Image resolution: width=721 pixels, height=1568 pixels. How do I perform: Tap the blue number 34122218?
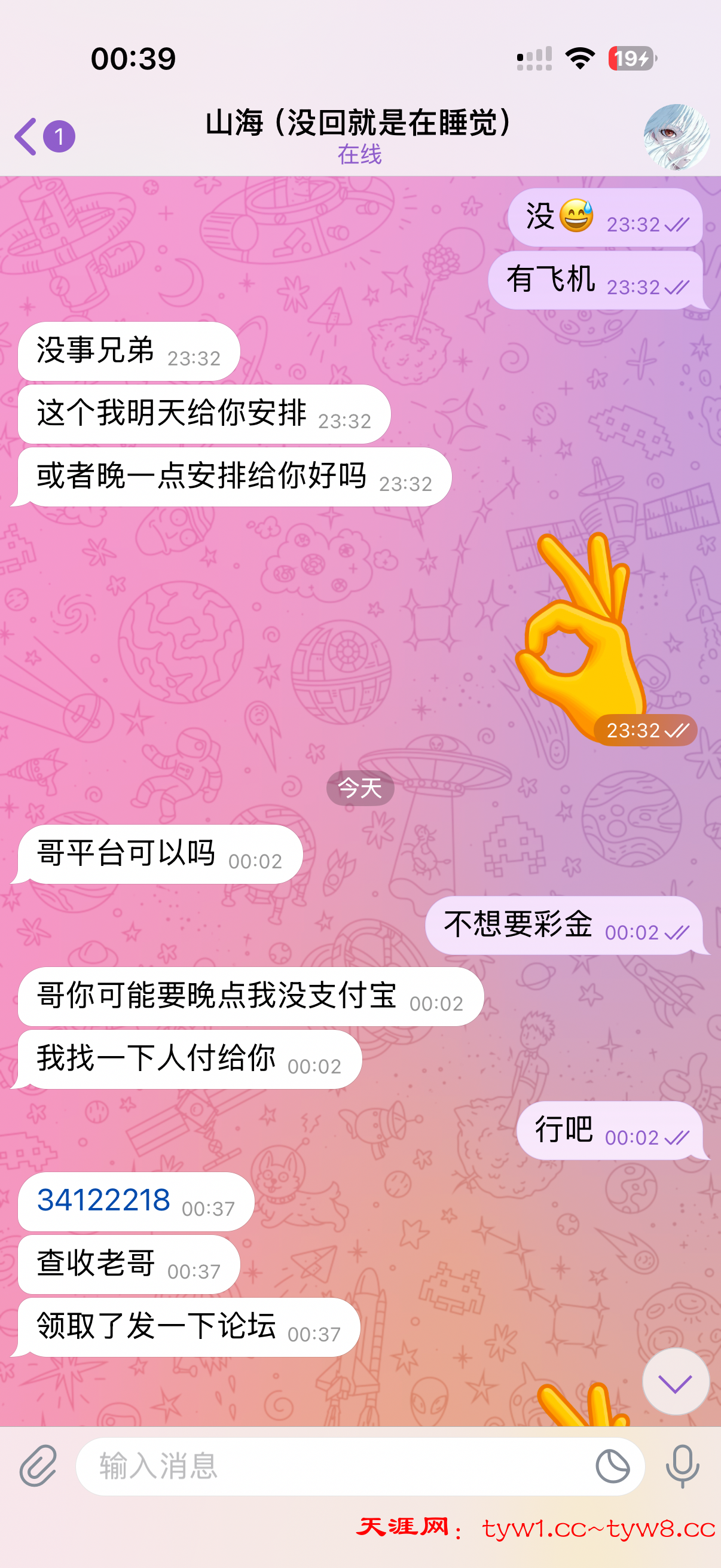pyautogui.click(x=104, y=1200)
